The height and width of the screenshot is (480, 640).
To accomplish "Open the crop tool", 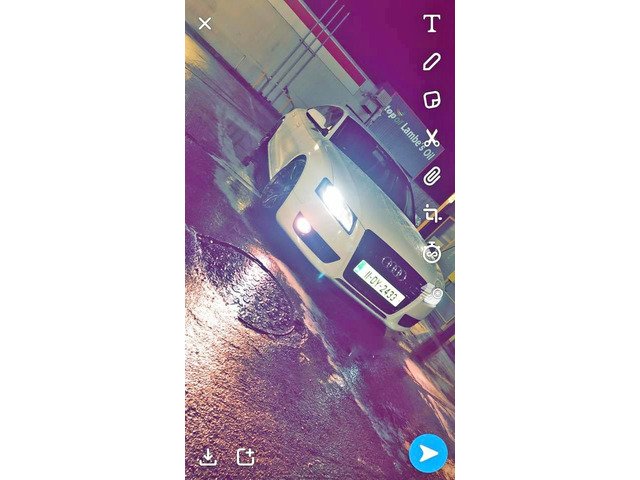I will coord(431,213).
